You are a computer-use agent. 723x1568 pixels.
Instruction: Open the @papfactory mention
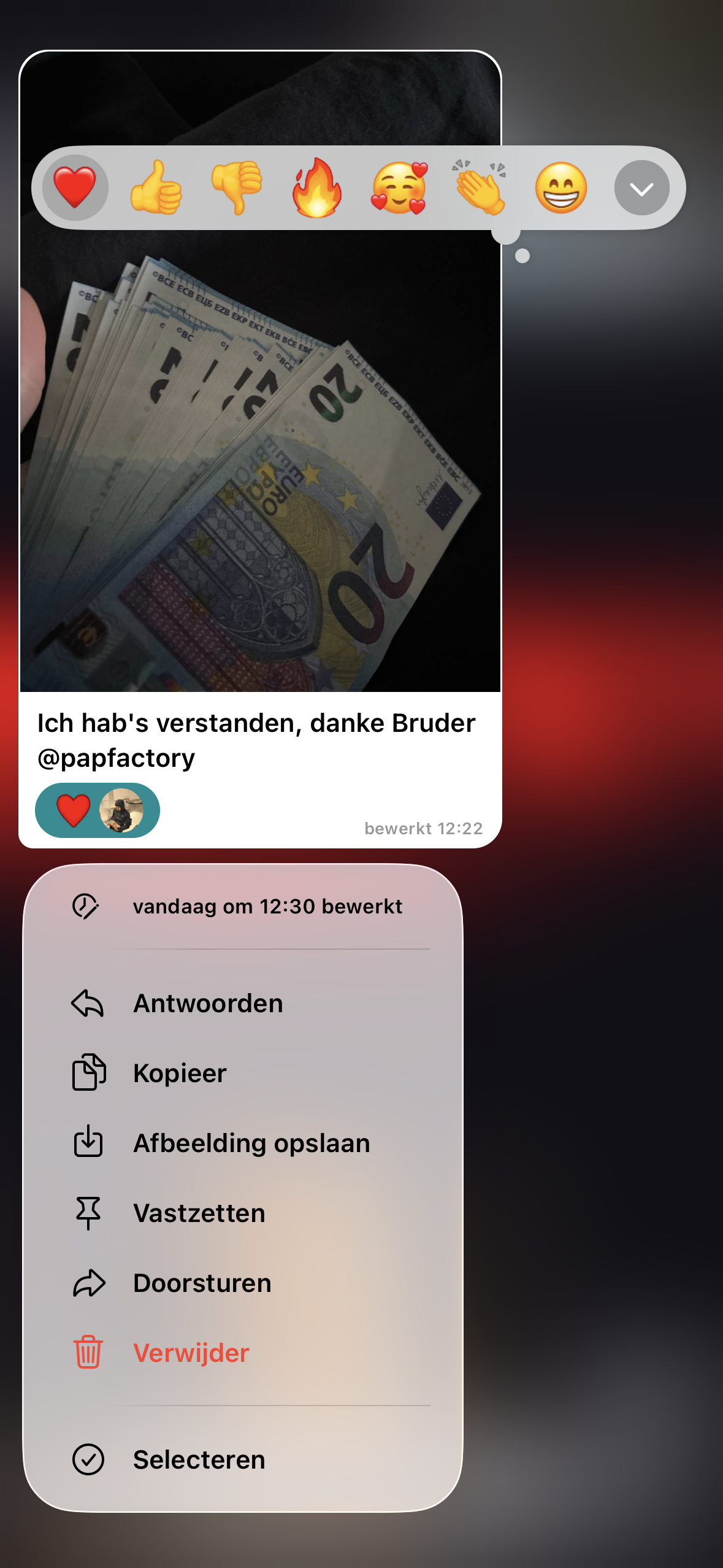click(116, 758)
